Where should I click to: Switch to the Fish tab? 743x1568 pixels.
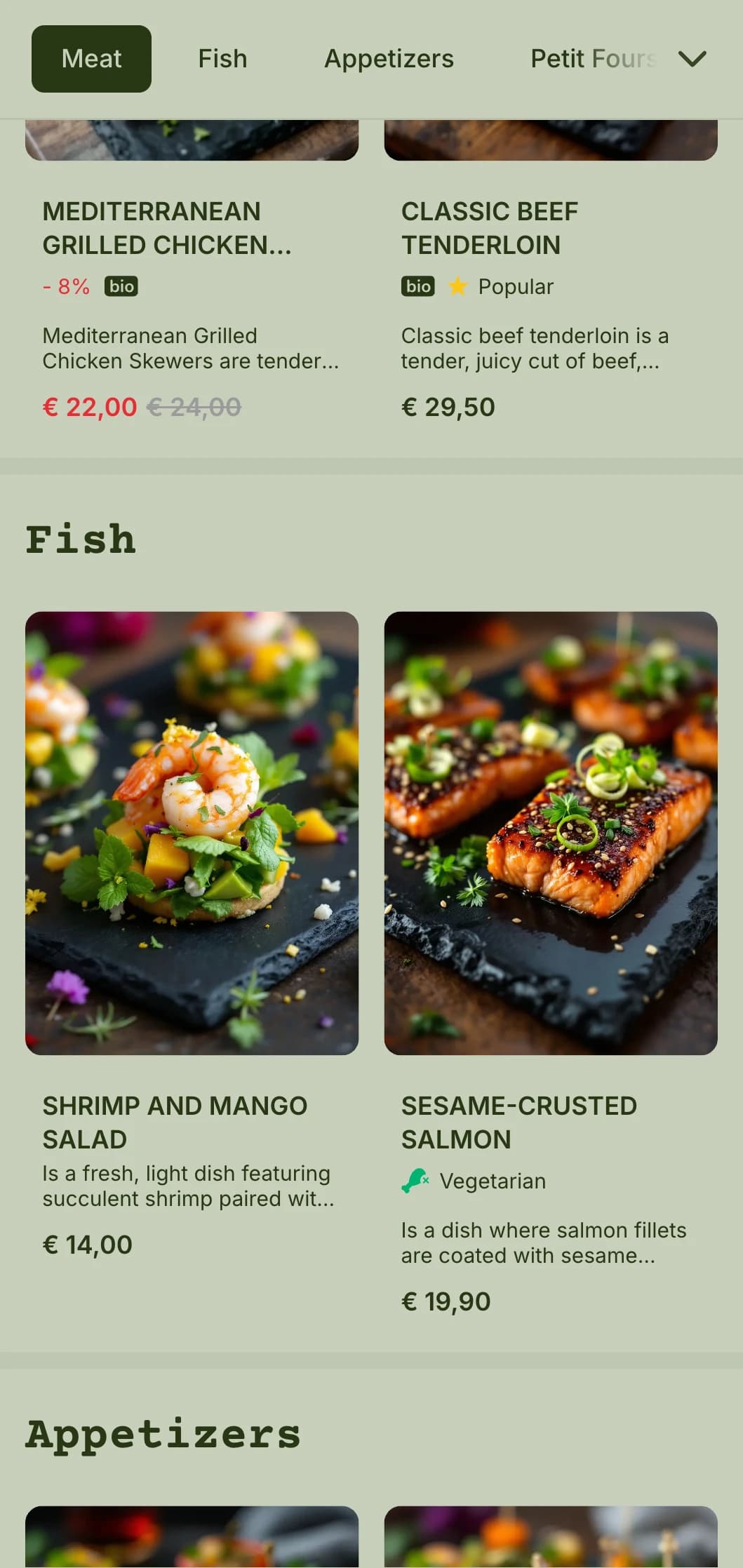[x=222, y=59]
